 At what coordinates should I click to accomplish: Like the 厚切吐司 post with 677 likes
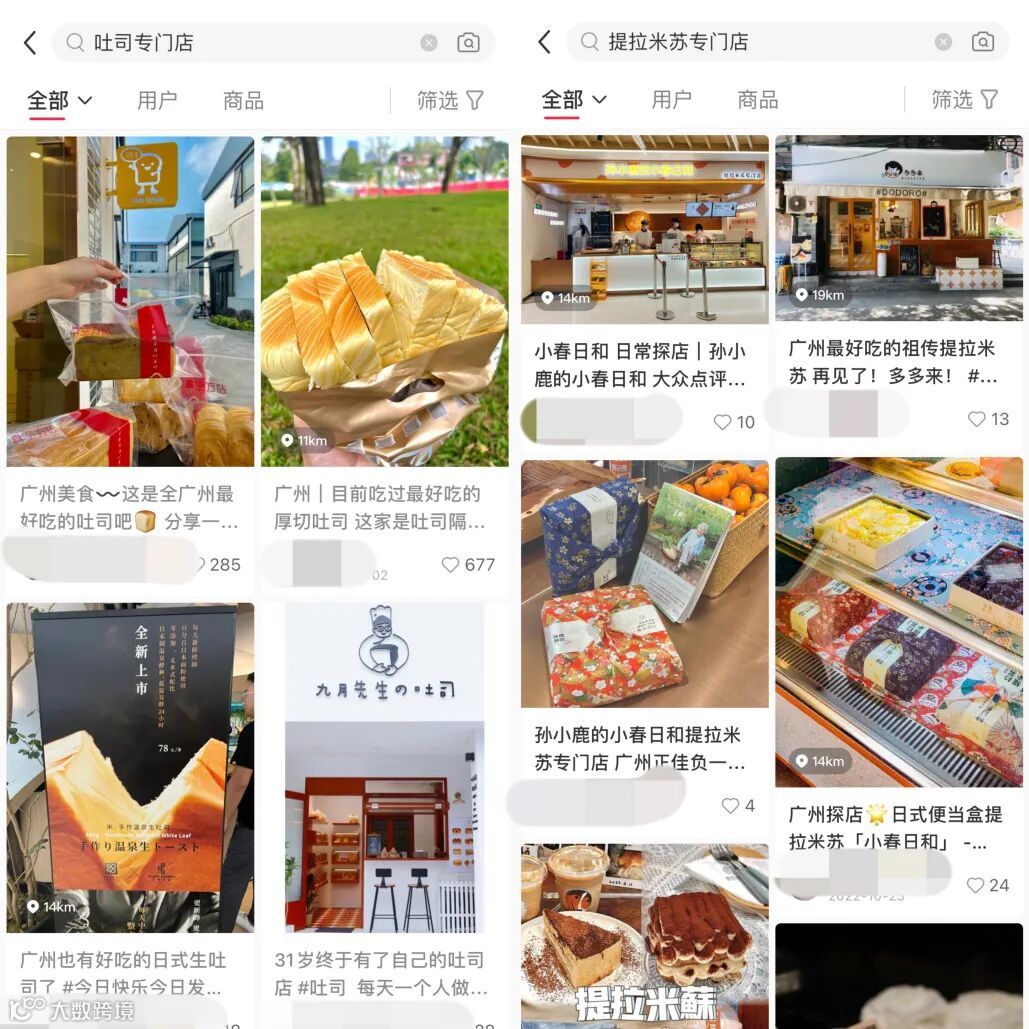coord(451,565)
